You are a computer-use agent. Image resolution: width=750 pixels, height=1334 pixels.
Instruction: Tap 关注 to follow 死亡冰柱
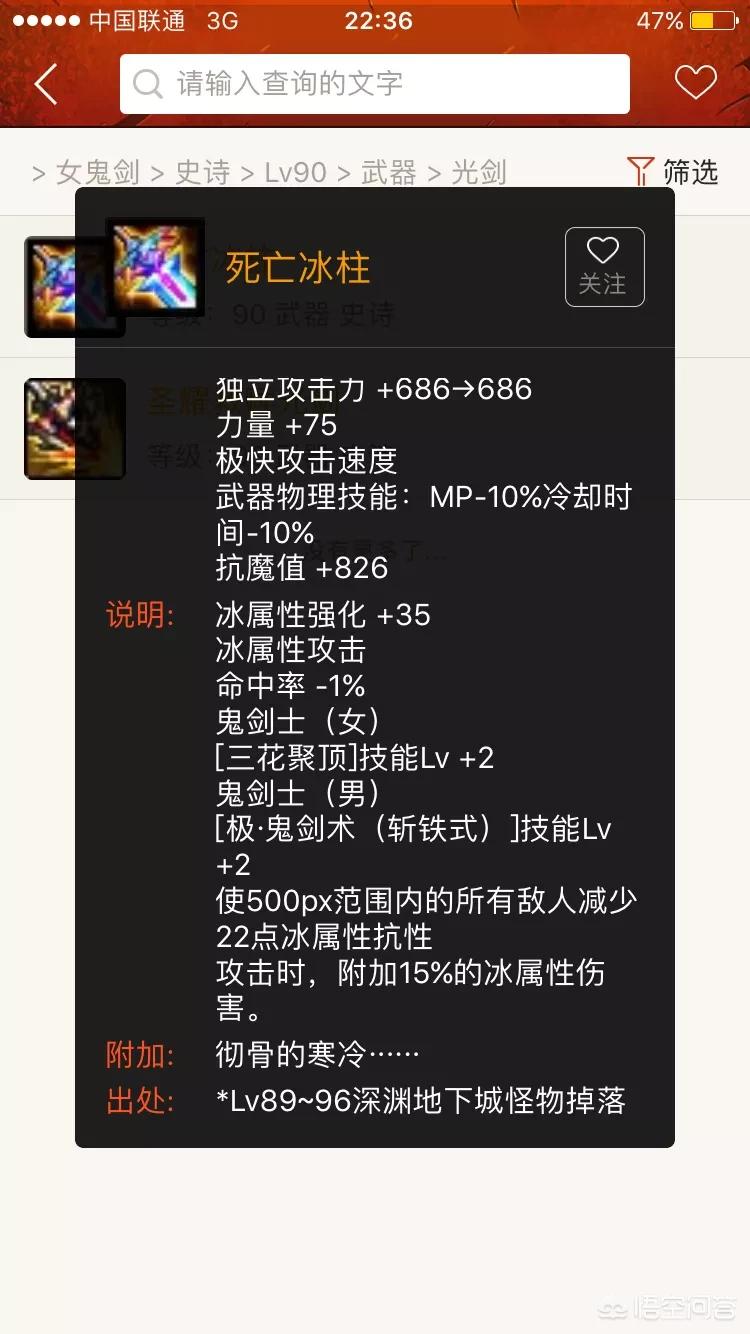[x=604, y=267]
